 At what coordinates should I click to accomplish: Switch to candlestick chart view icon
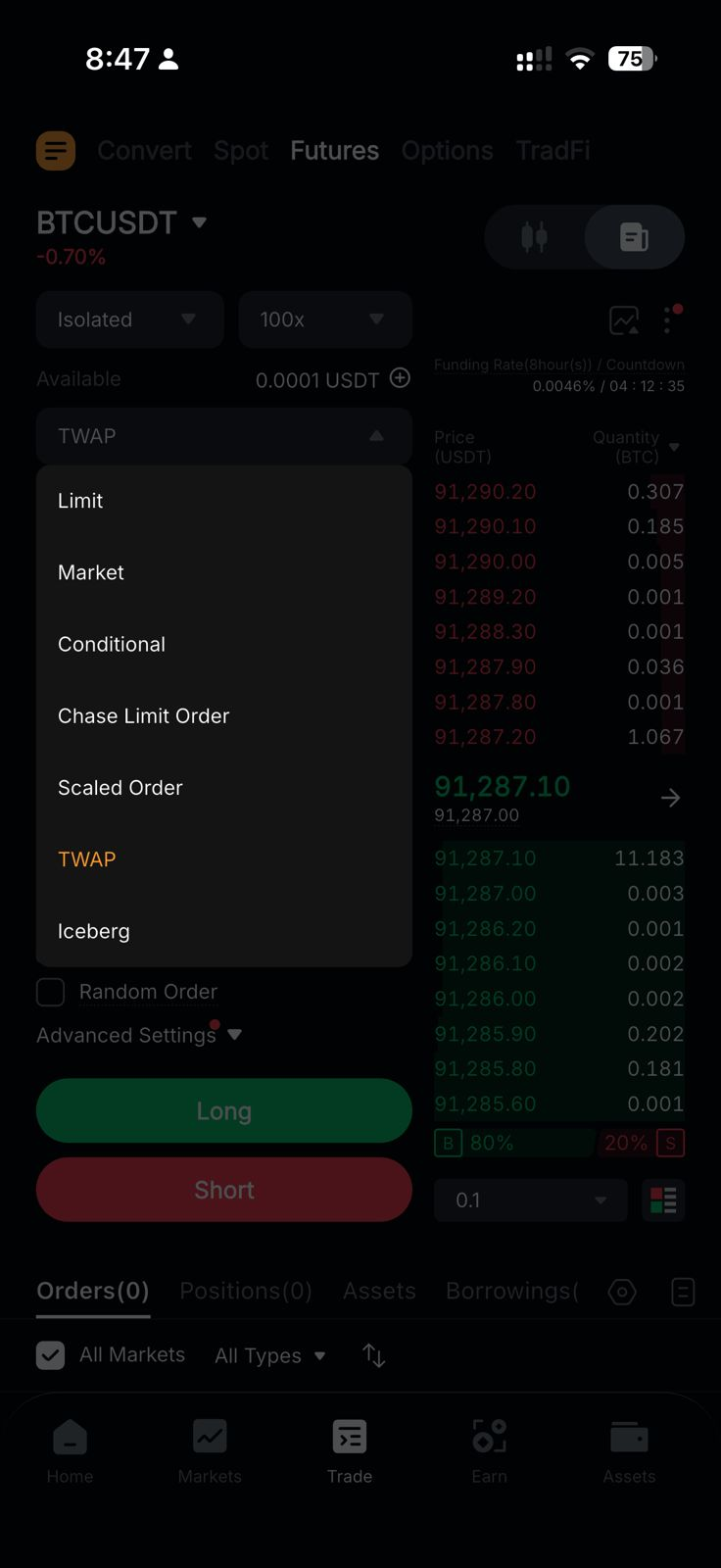(534, 236)
